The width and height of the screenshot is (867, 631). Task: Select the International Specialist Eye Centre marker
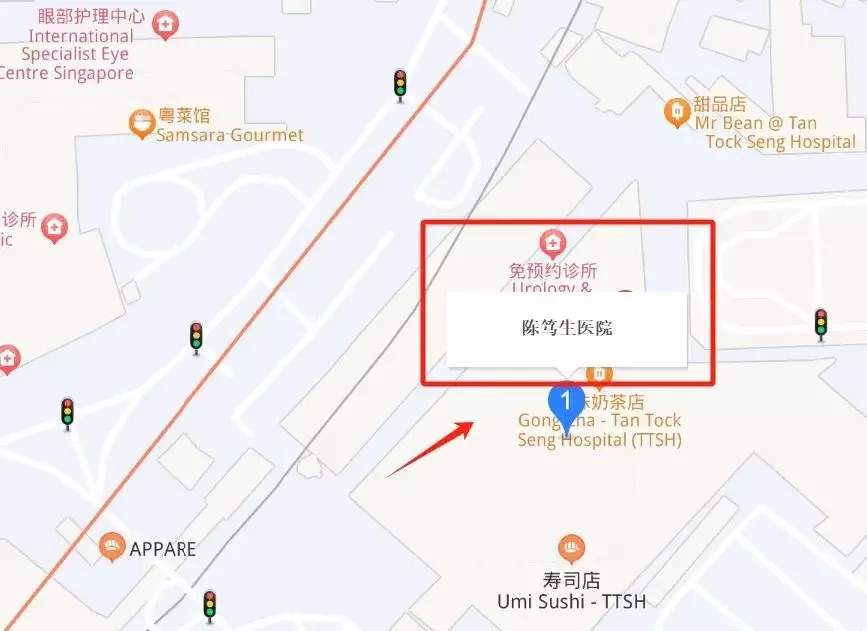[166, 22]
